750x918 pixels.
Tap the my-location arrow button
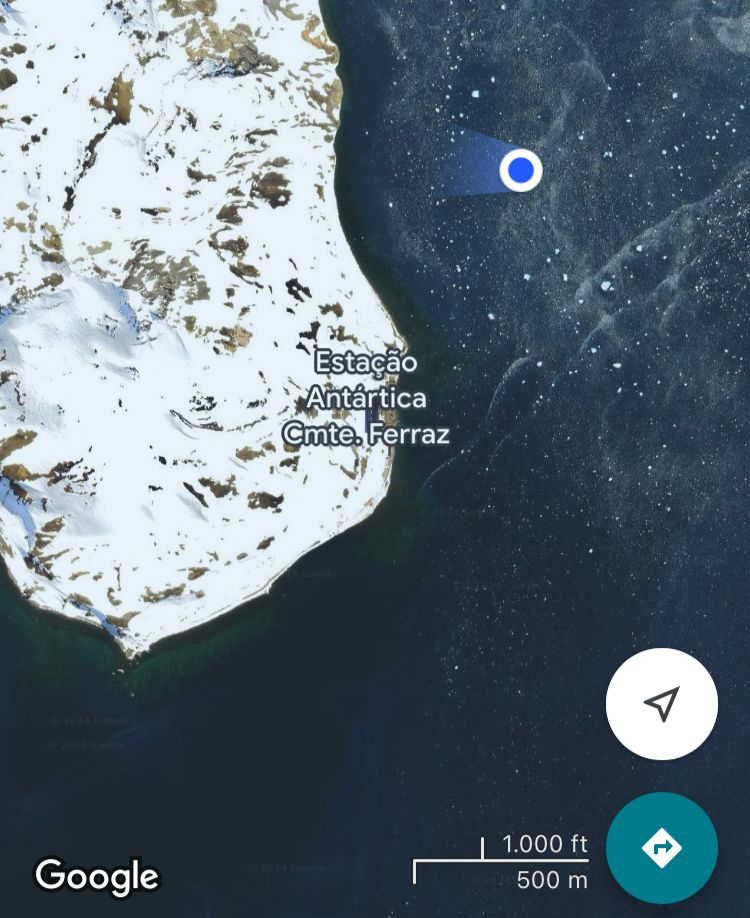pyautogui.click(x=661, y=704)
